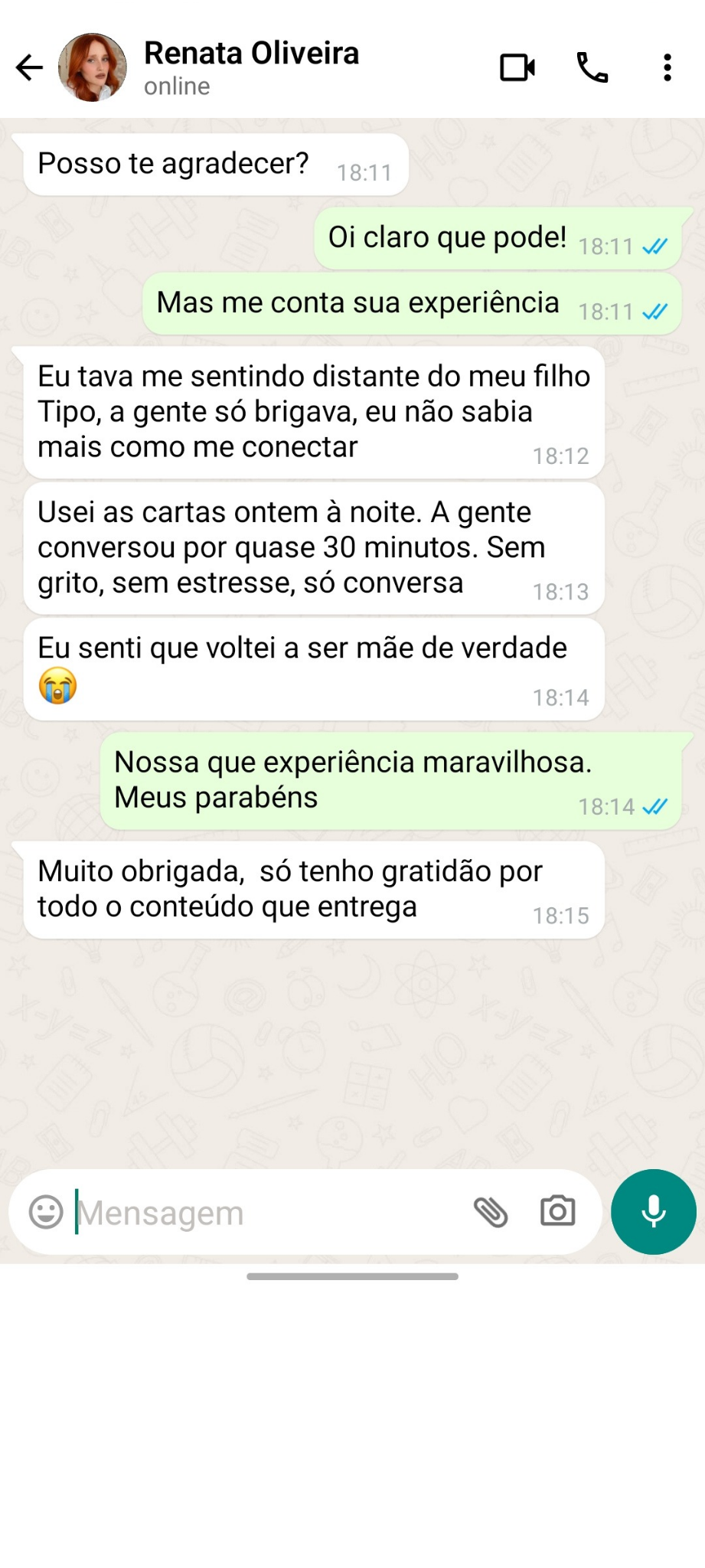This screenshot has width=705, height=1568.
Task: Tap the microphone voice message button
Action: coord(653,1211)
